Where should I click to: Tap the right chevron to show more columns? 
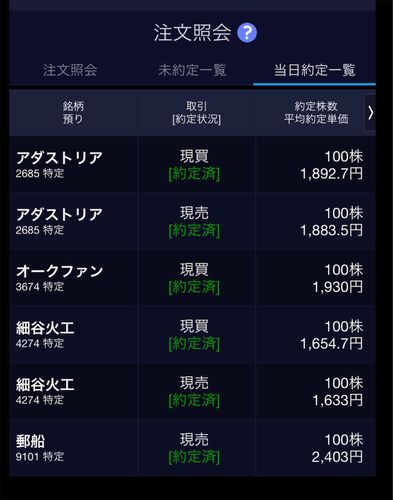tap(370, 113)
